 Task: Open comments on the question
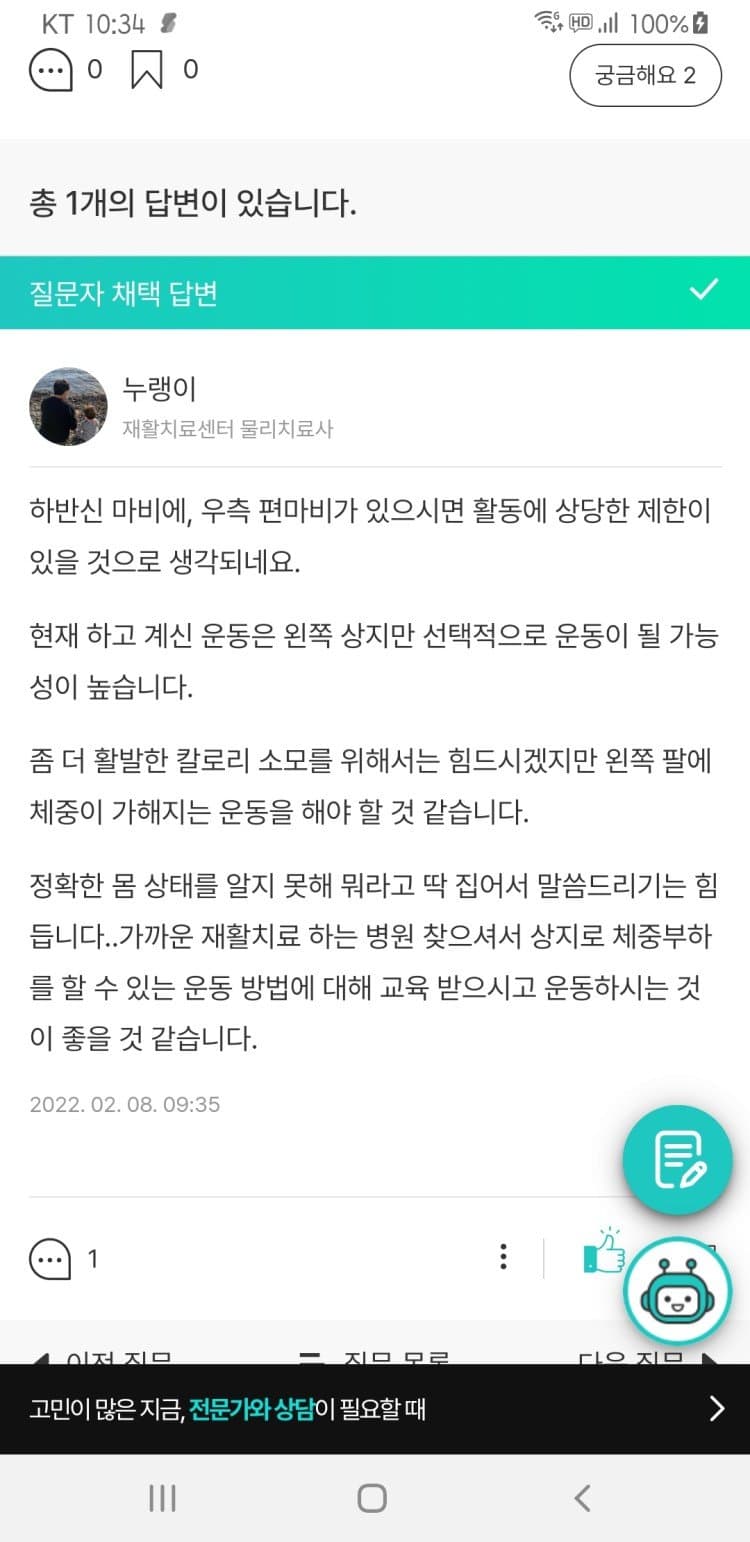pyautogui.click(x=51, y=71)
